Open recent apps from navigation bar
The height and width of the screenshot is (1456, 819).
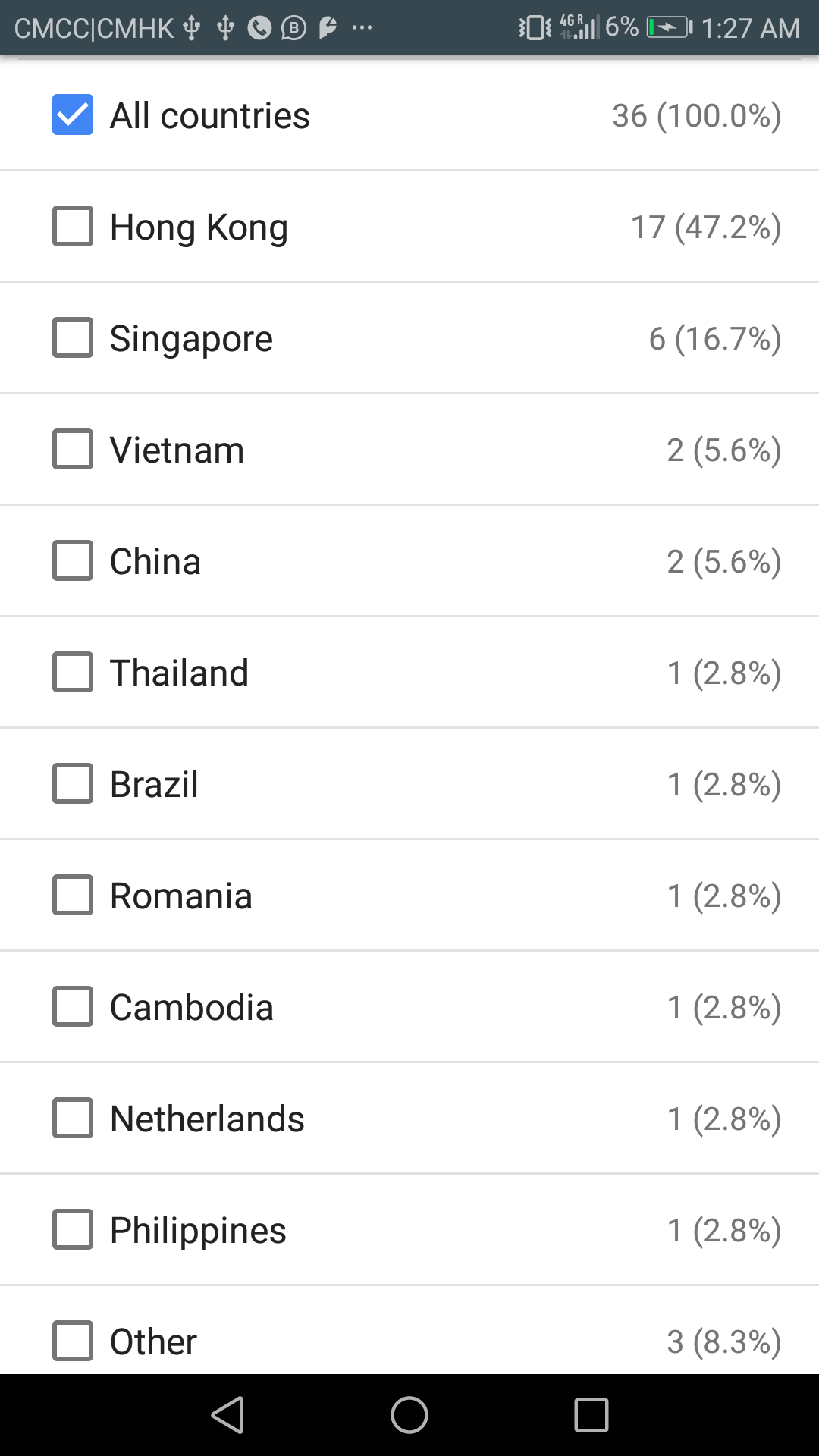pos(591,1415)
